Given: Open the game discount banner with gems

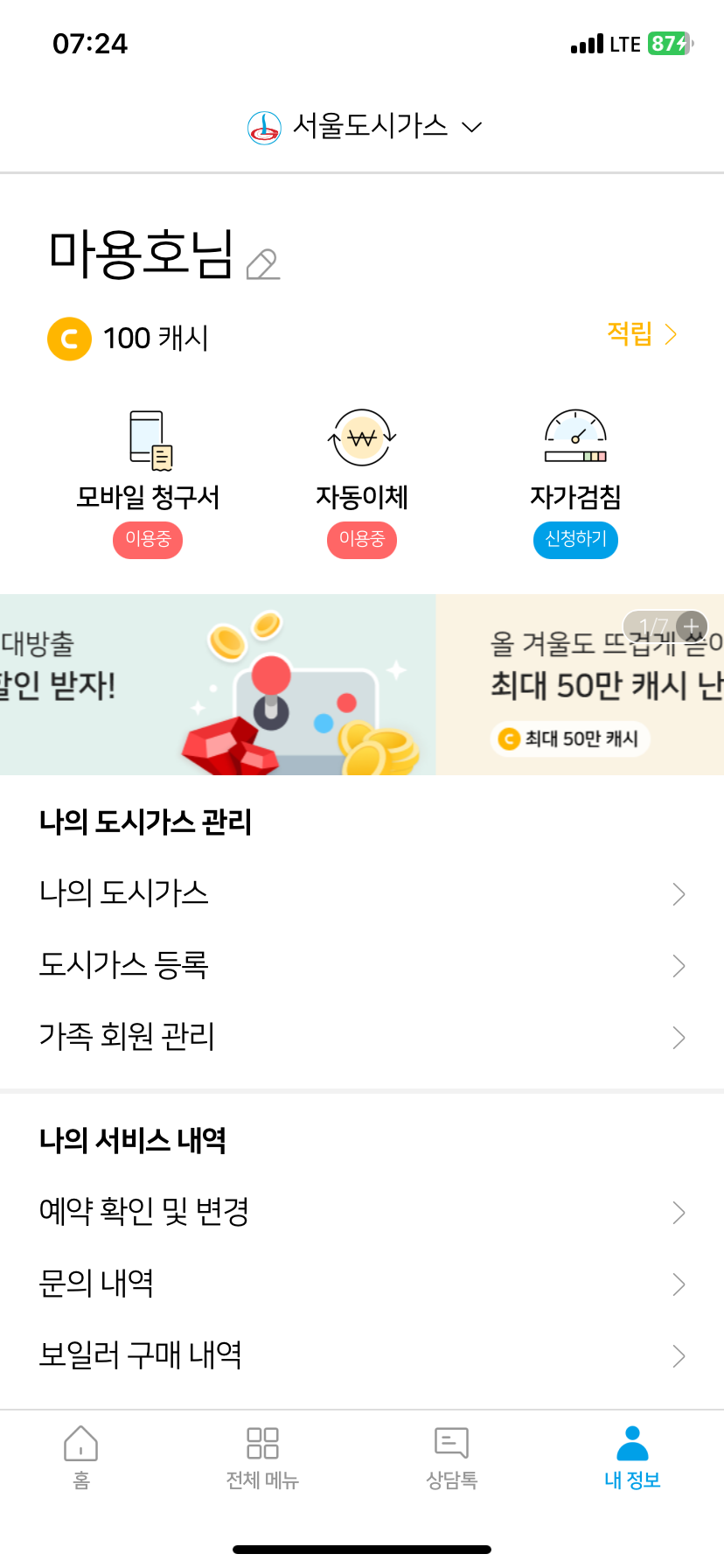Looking at the screenshot, I should (219, 685).
